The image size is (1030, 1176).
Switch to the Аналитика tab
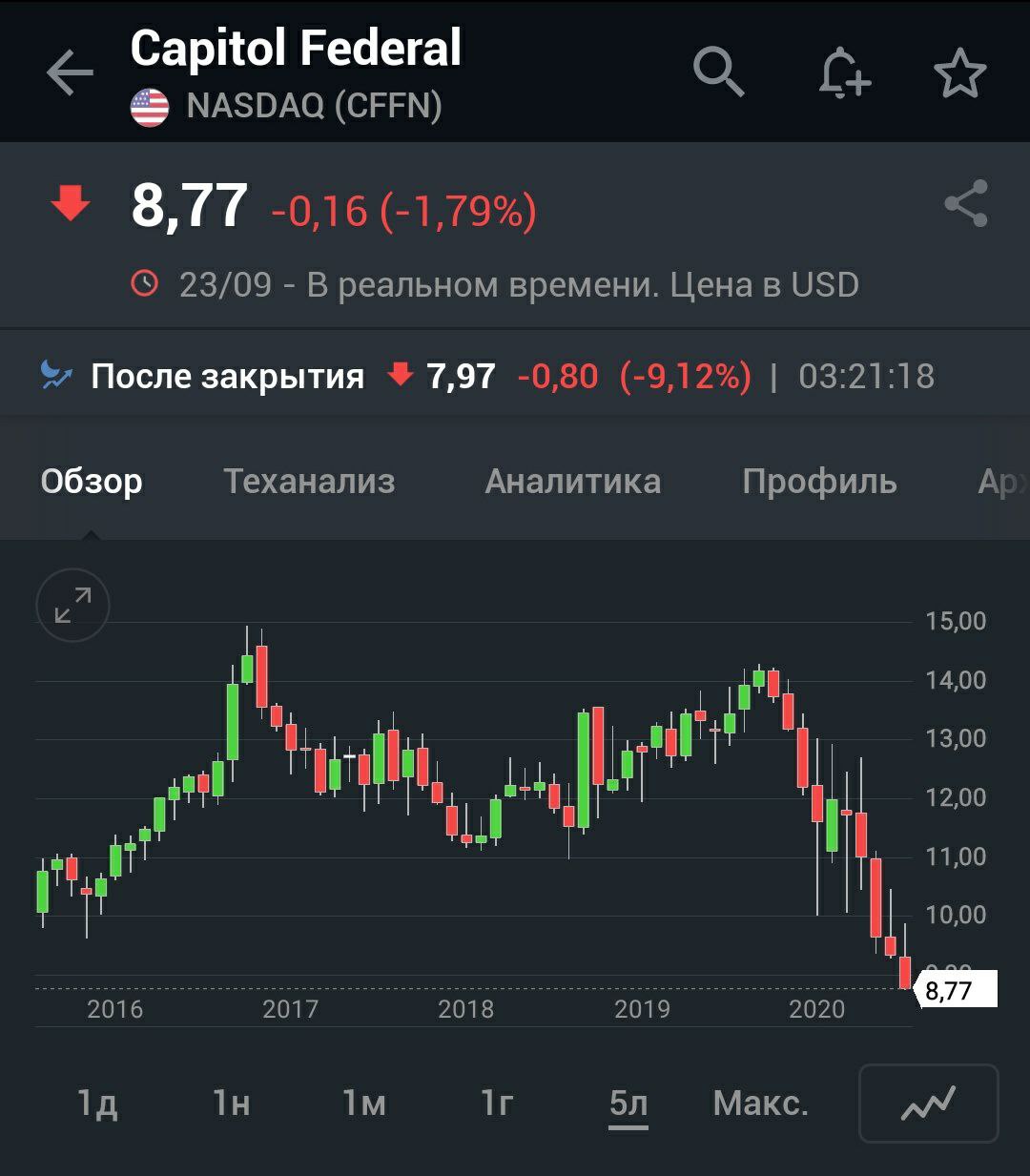(572, 482)
